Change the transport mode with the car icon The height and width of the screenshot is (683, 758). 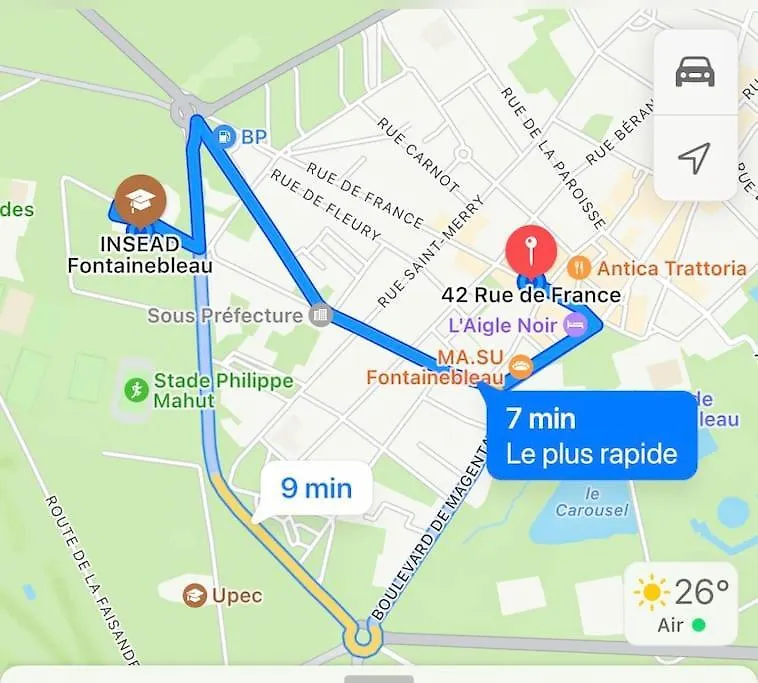(x=695, y=73)
